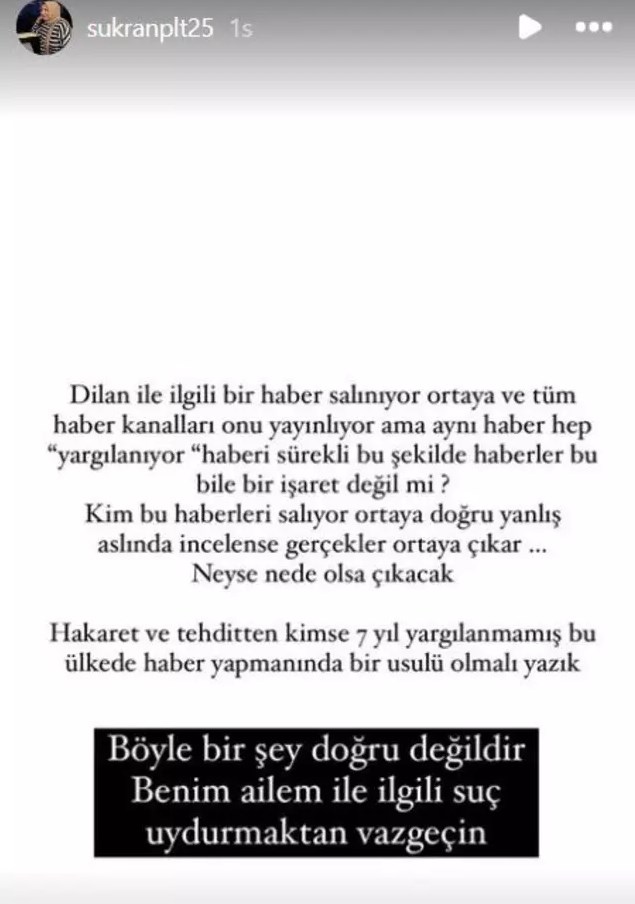Open the three-dot story options menu

pos(594,28)
